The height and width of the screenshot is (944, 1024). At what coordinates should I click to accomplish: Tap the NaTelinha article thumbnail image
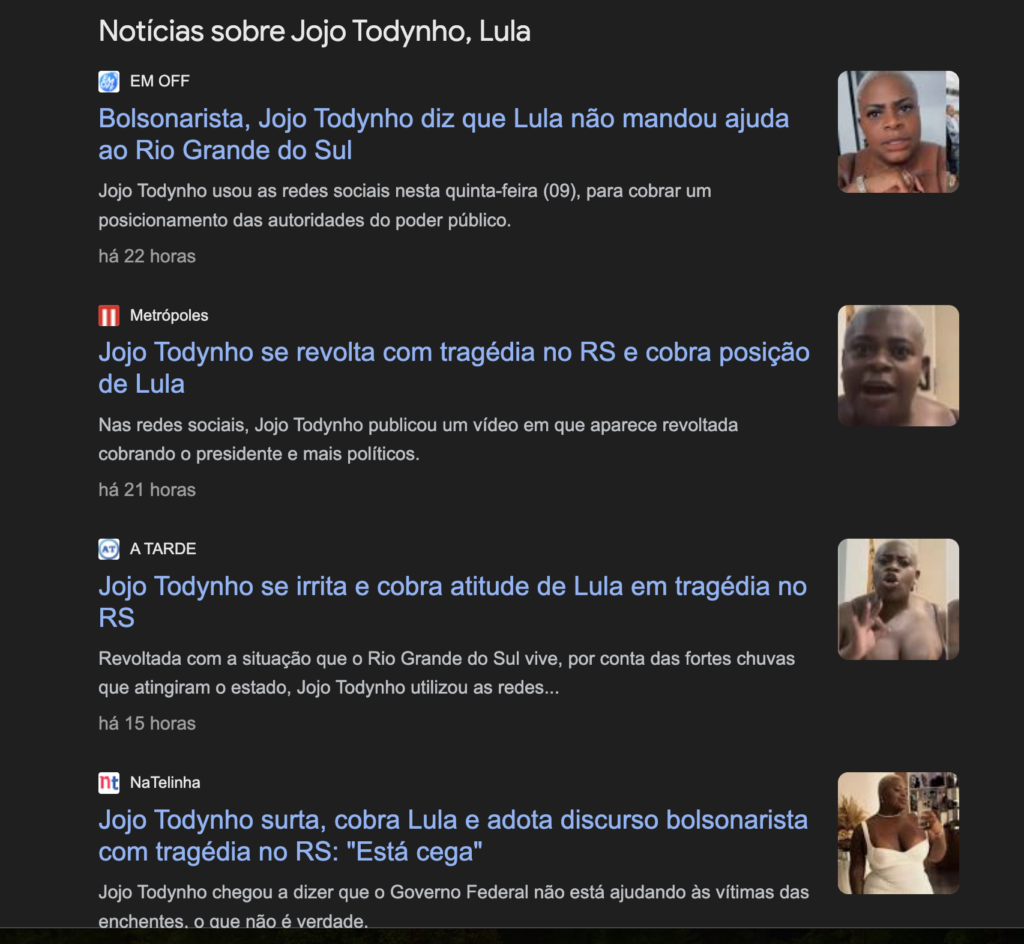[x=897, y=833]
